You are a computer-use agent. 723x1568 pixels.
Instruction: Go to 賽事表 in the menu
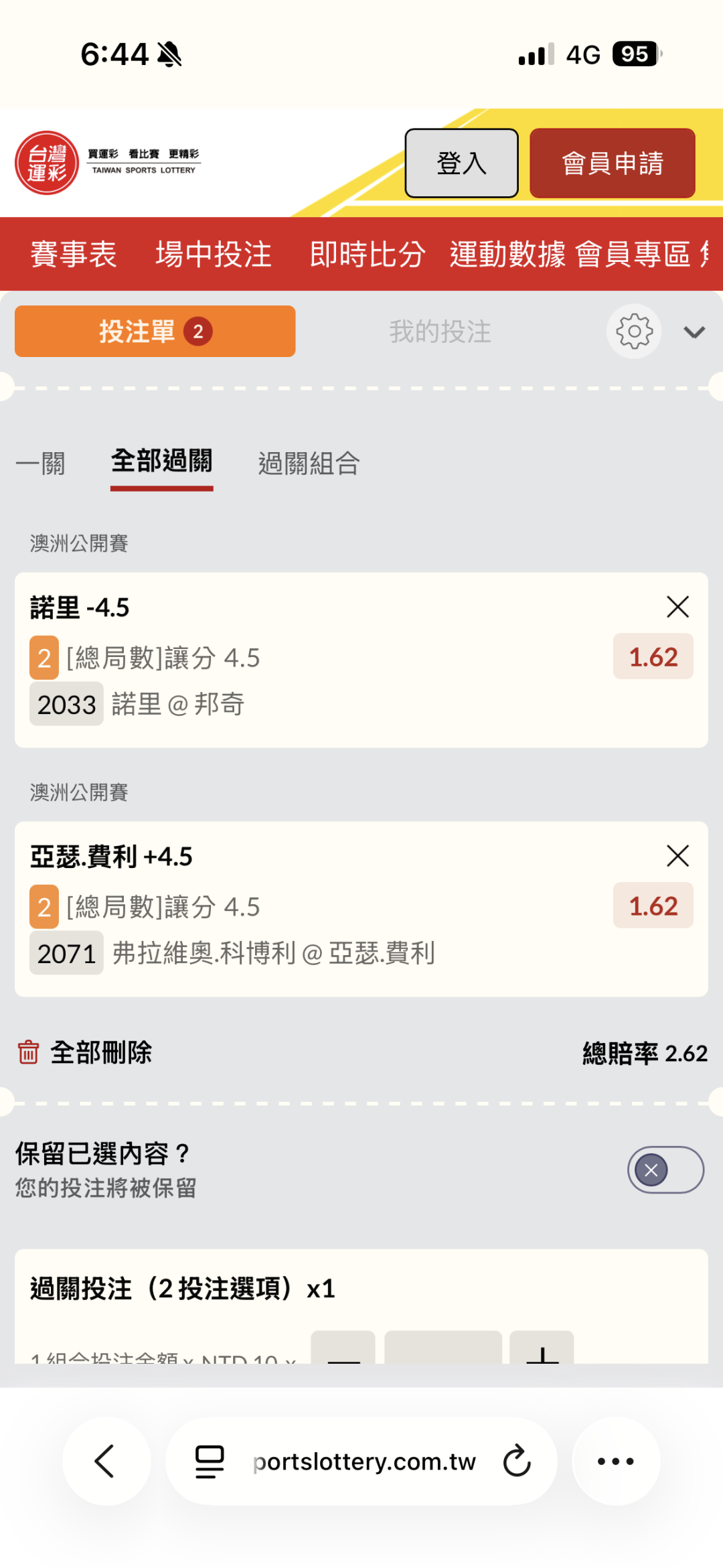click(x=74, y=255)
